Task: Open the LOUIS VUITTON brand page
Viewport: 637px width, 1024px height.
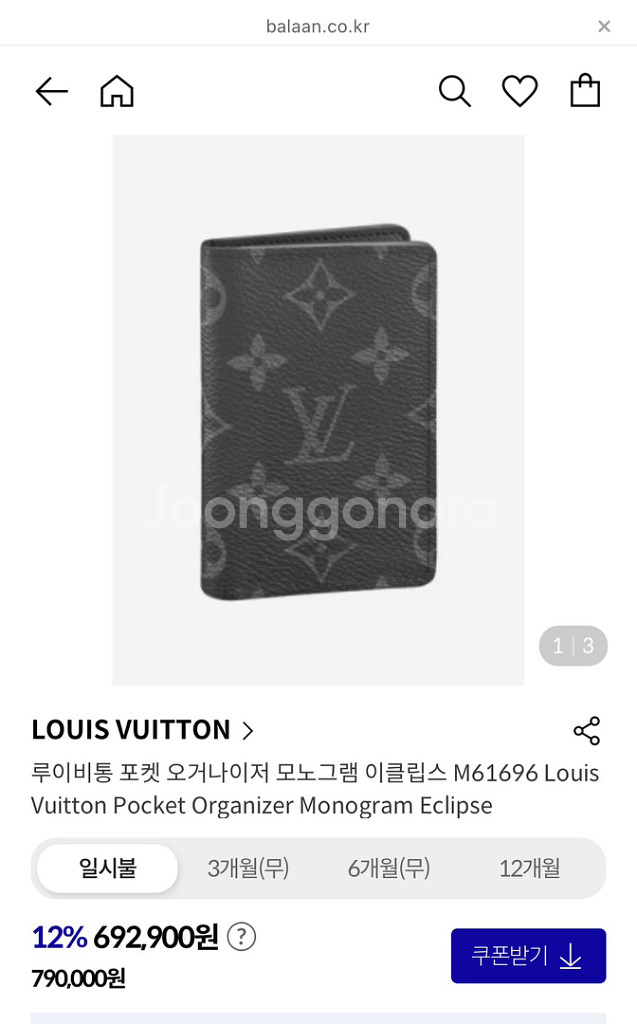Action: tap(143, 730)
